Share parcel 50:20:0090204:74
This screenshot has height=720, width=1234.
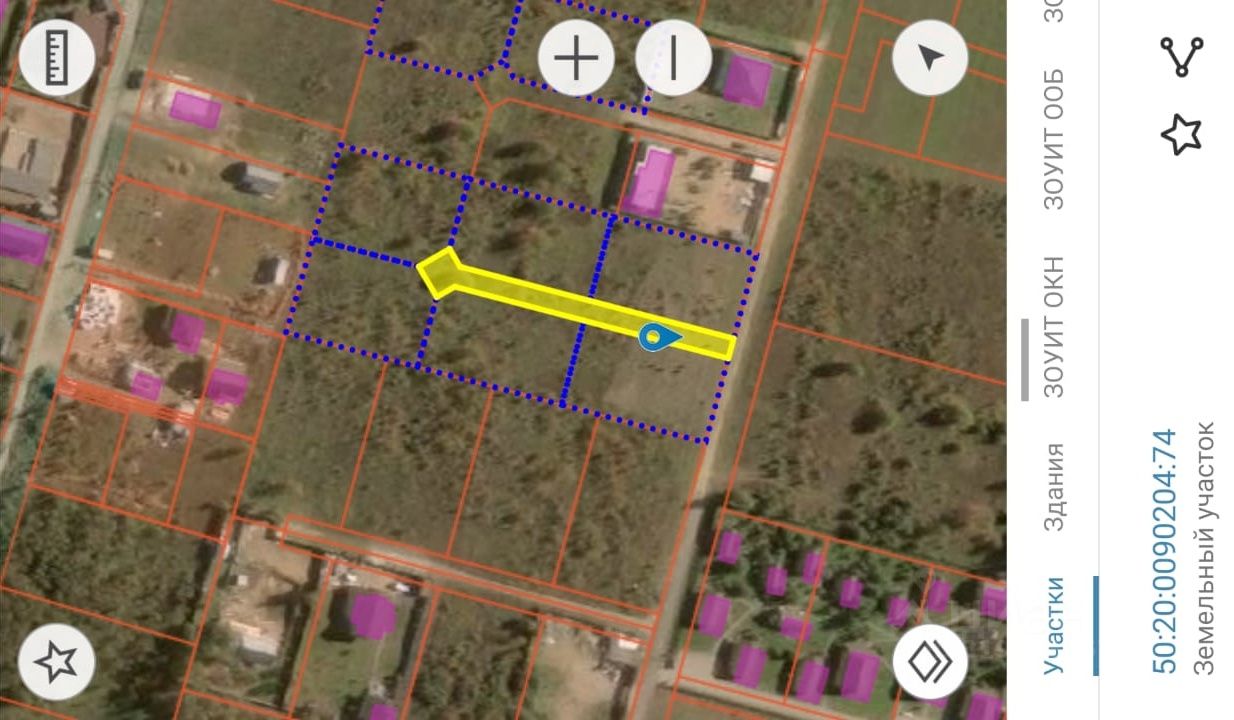(x=1181, y=56)
